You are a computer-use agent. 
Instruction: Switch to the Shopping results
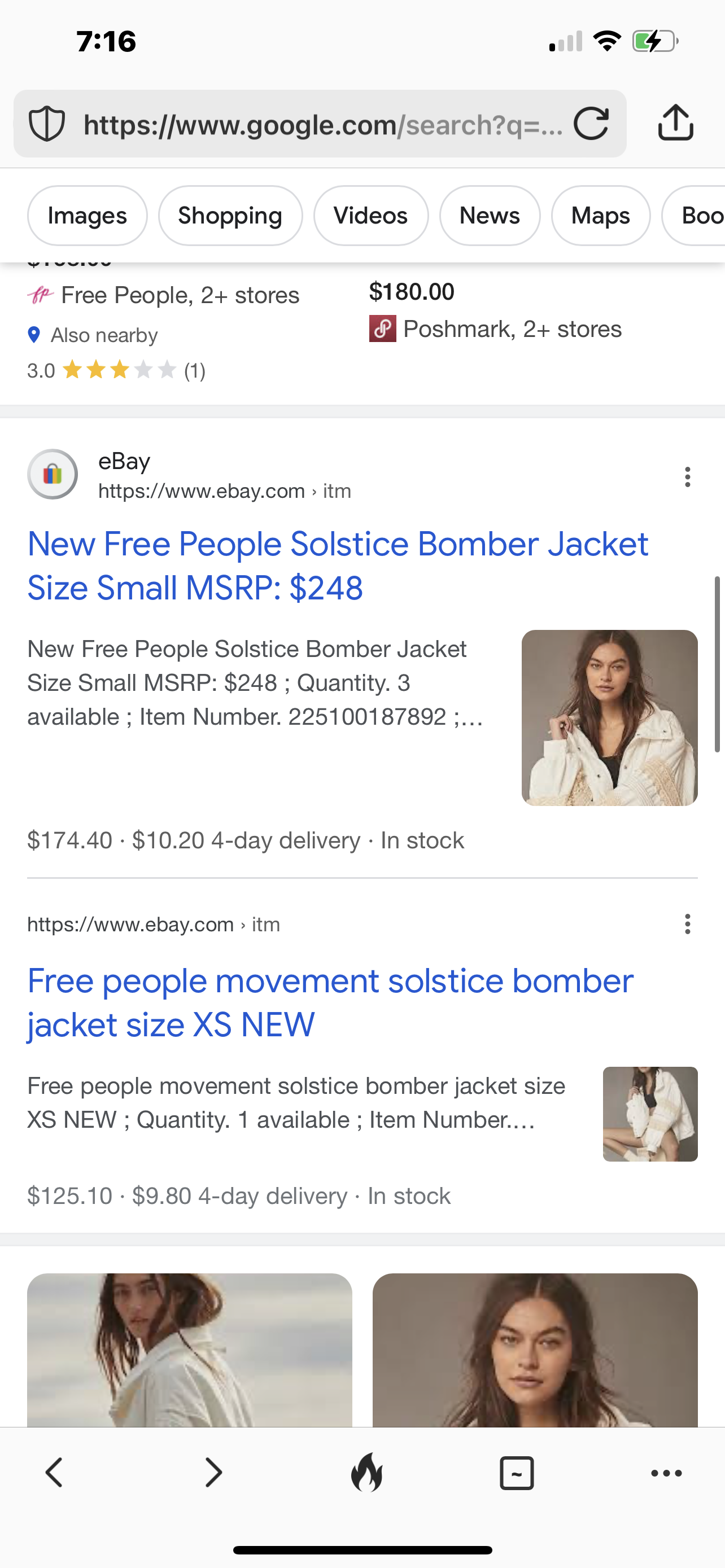[230, 216]
